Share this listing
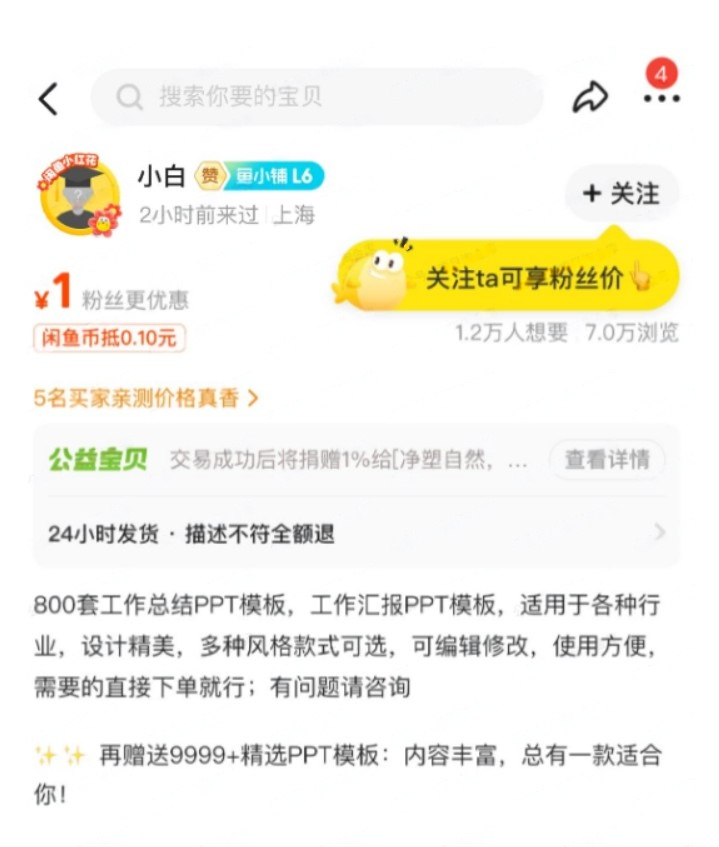The width and height of the screenshot is (719, 847). 590,97
